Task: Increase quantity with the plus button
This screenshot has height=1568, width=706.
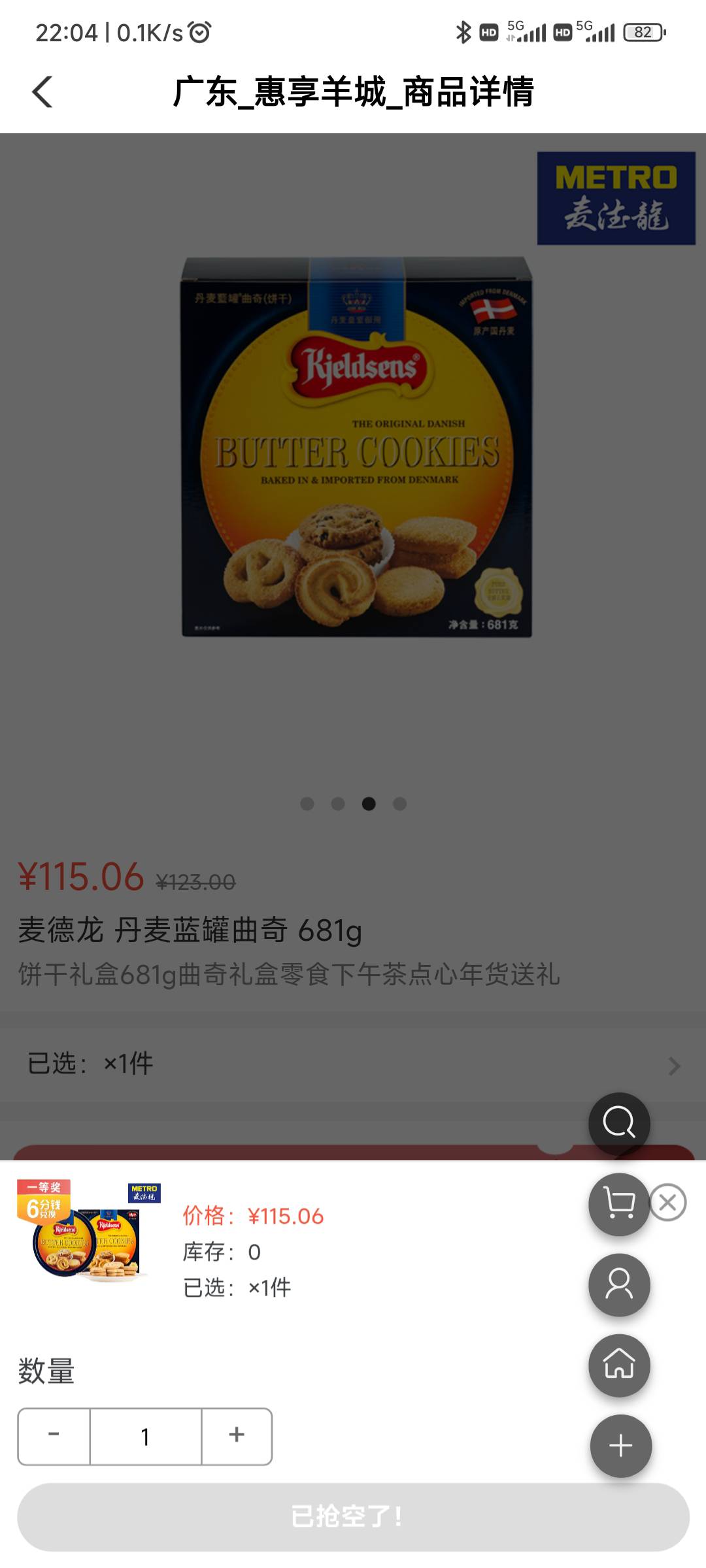Action: click(x=237, y=1436)
